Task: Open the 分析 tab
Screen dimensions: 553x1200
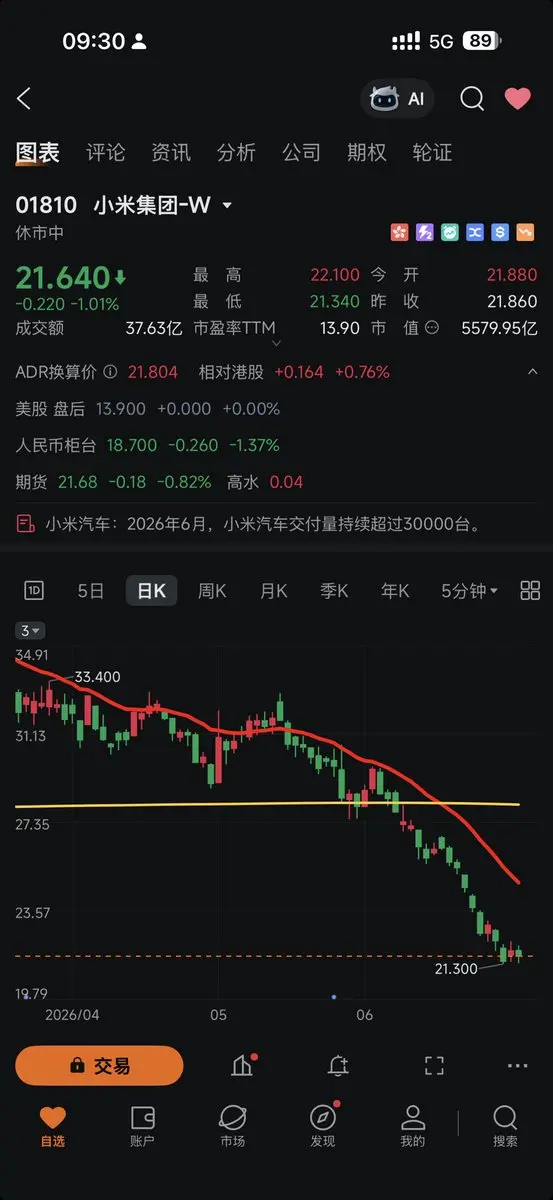Action: (x=236, y=152)
